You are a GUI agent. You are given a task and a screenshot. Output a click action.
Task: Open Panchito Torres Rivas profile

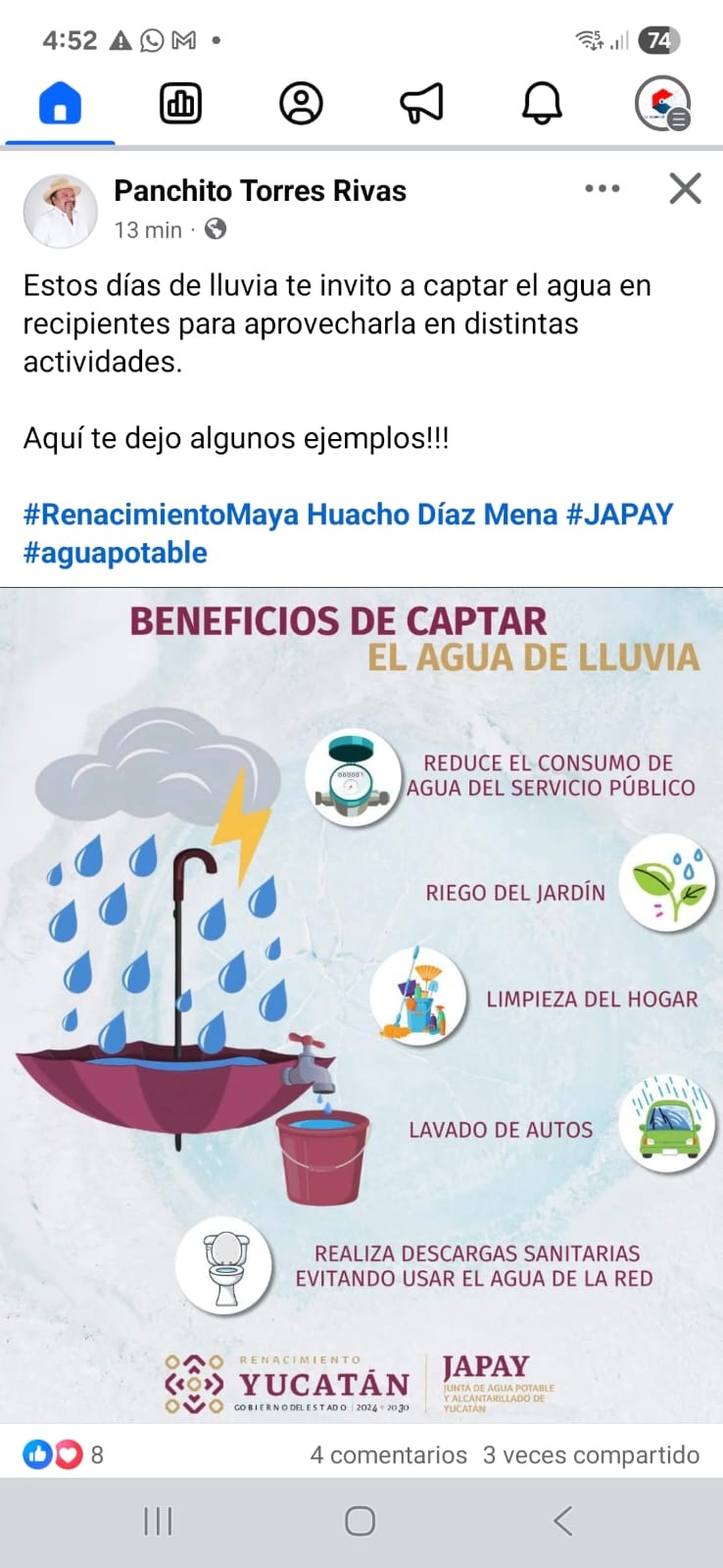tap(260, 190)
